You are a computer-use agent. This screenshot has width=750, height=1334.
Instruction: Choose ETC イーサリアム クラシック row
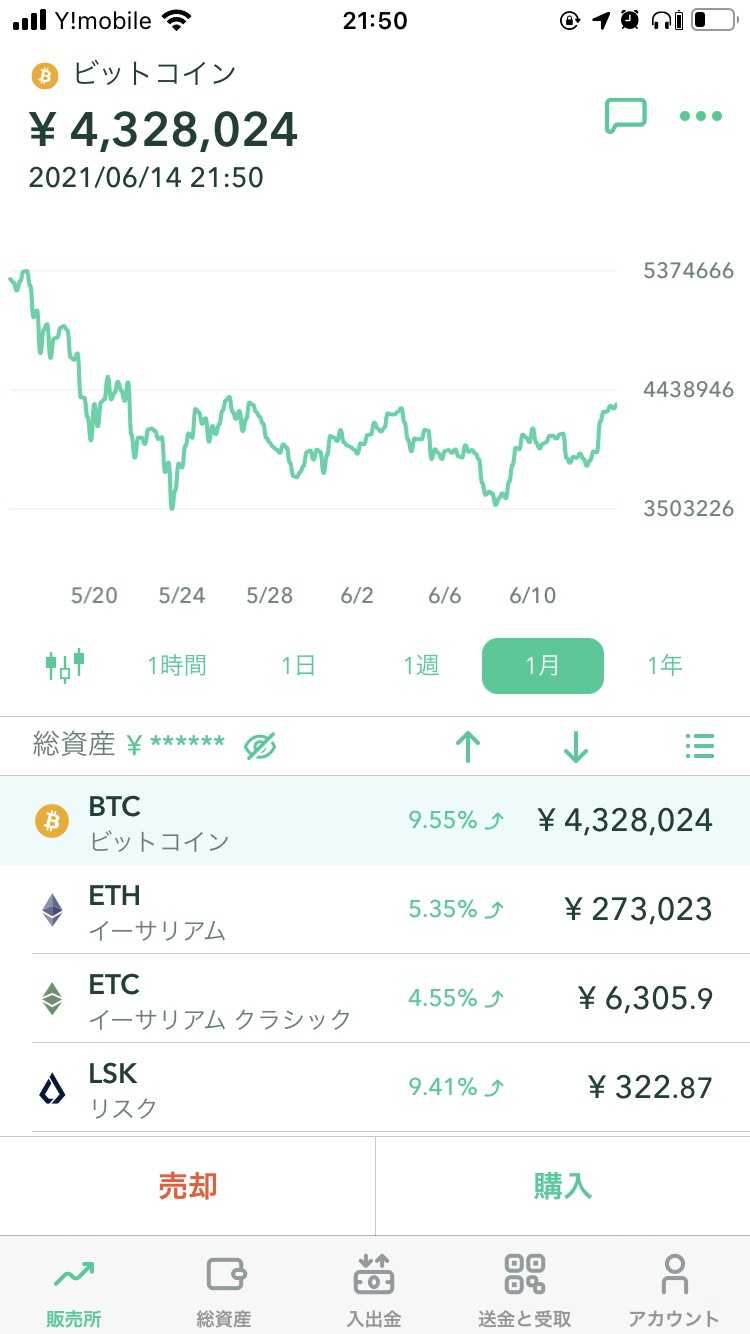click(375, 999)
